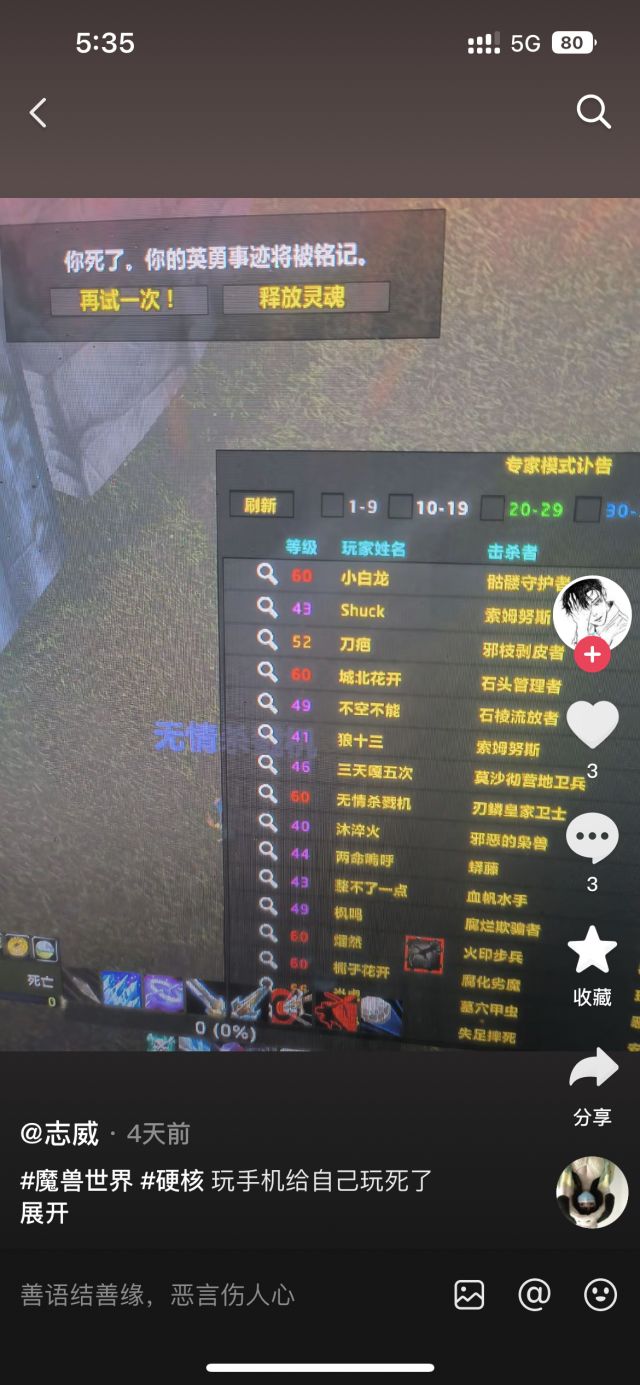Attach a picture to the comment

point(469,1295)
